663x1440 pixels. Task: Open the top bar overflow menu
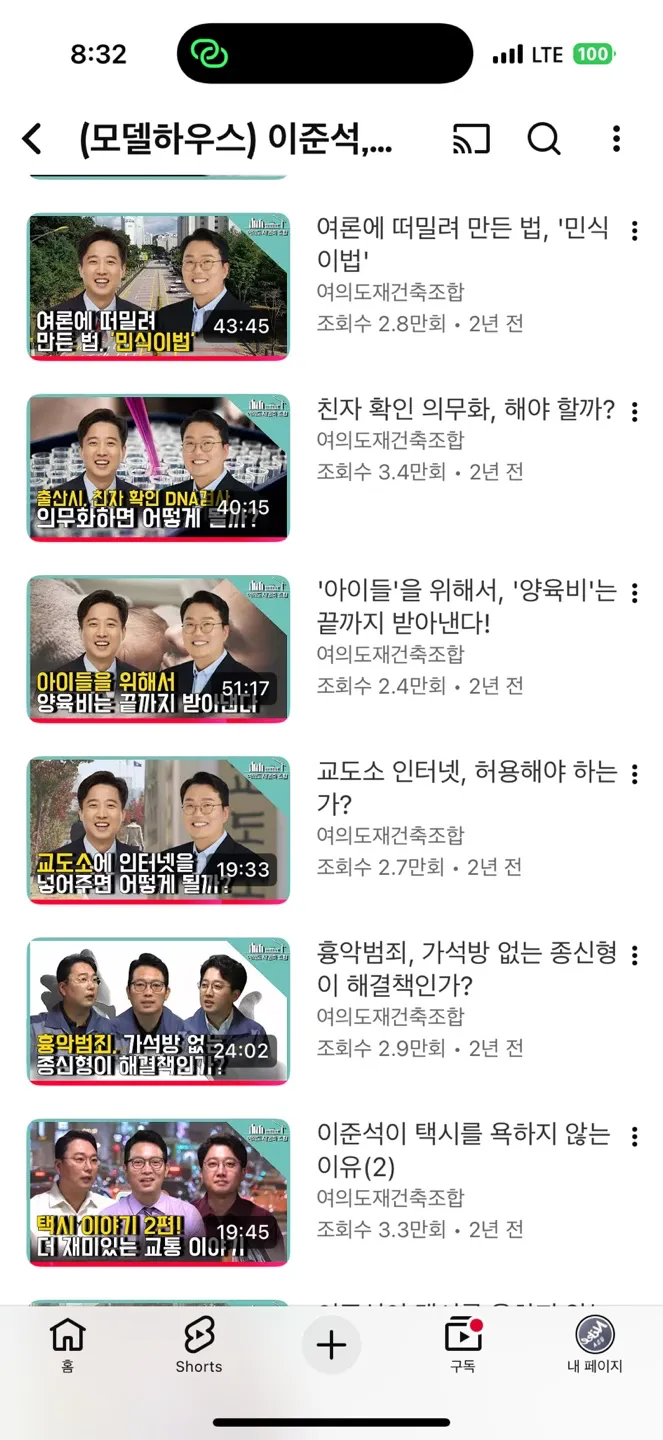click(616, 139)
